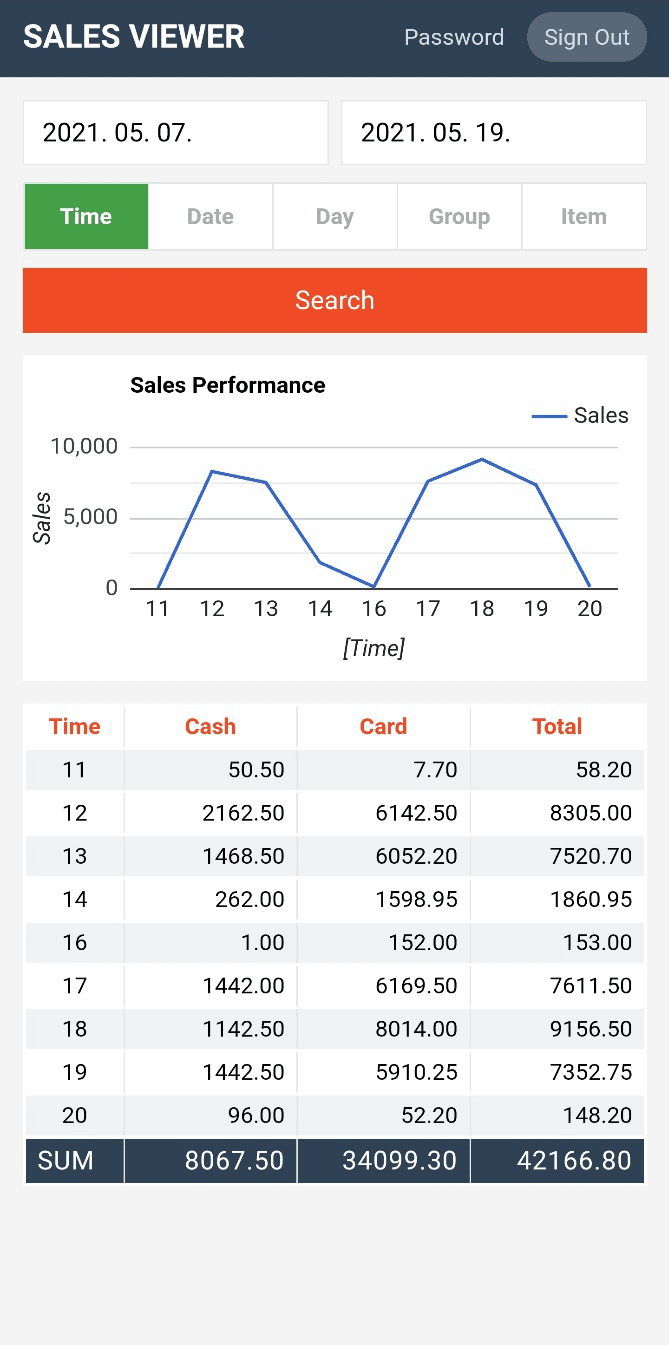Switch to the Day tab
669x1345 pixels.
334,217
